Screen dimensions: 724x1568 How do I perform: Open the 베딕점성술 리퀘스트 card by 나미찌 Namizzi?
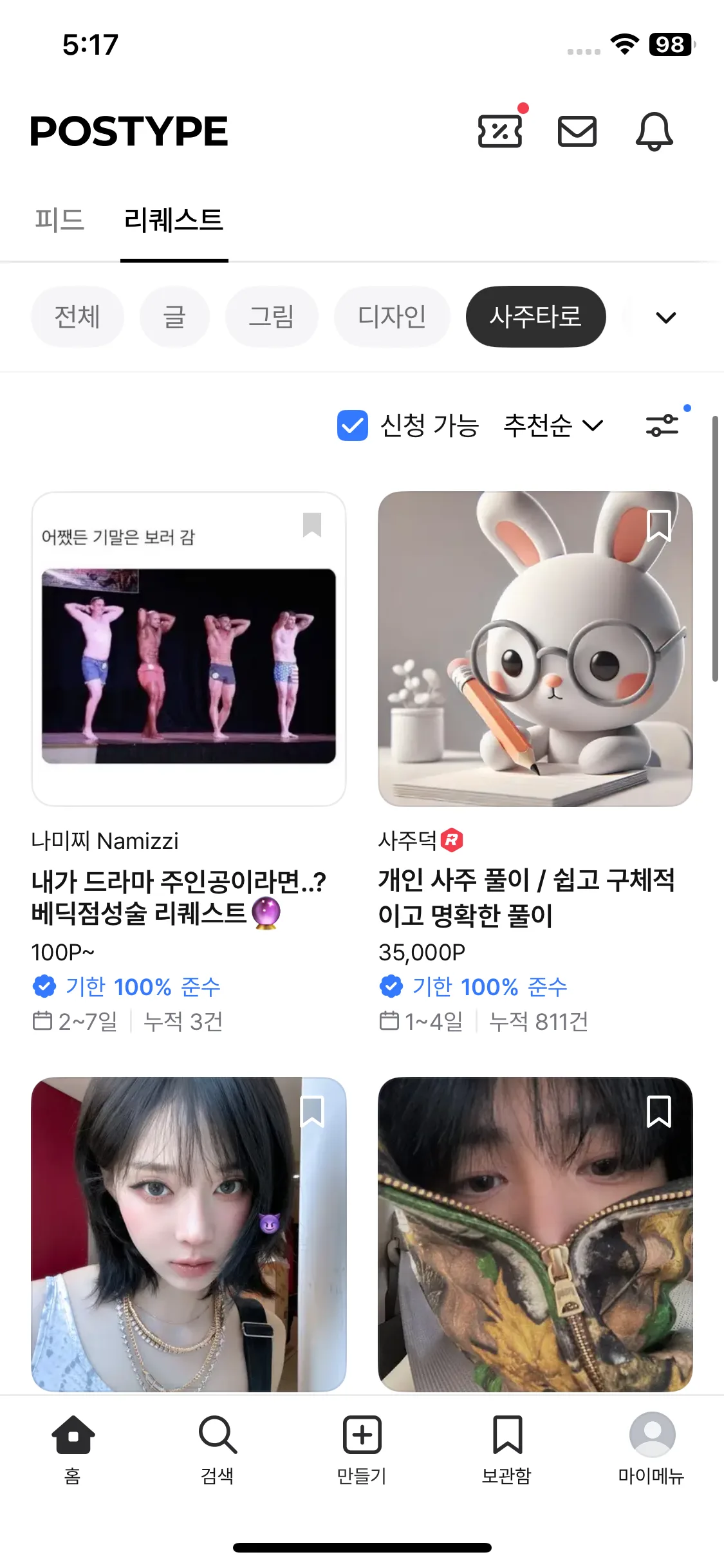[x=178, y=897]
